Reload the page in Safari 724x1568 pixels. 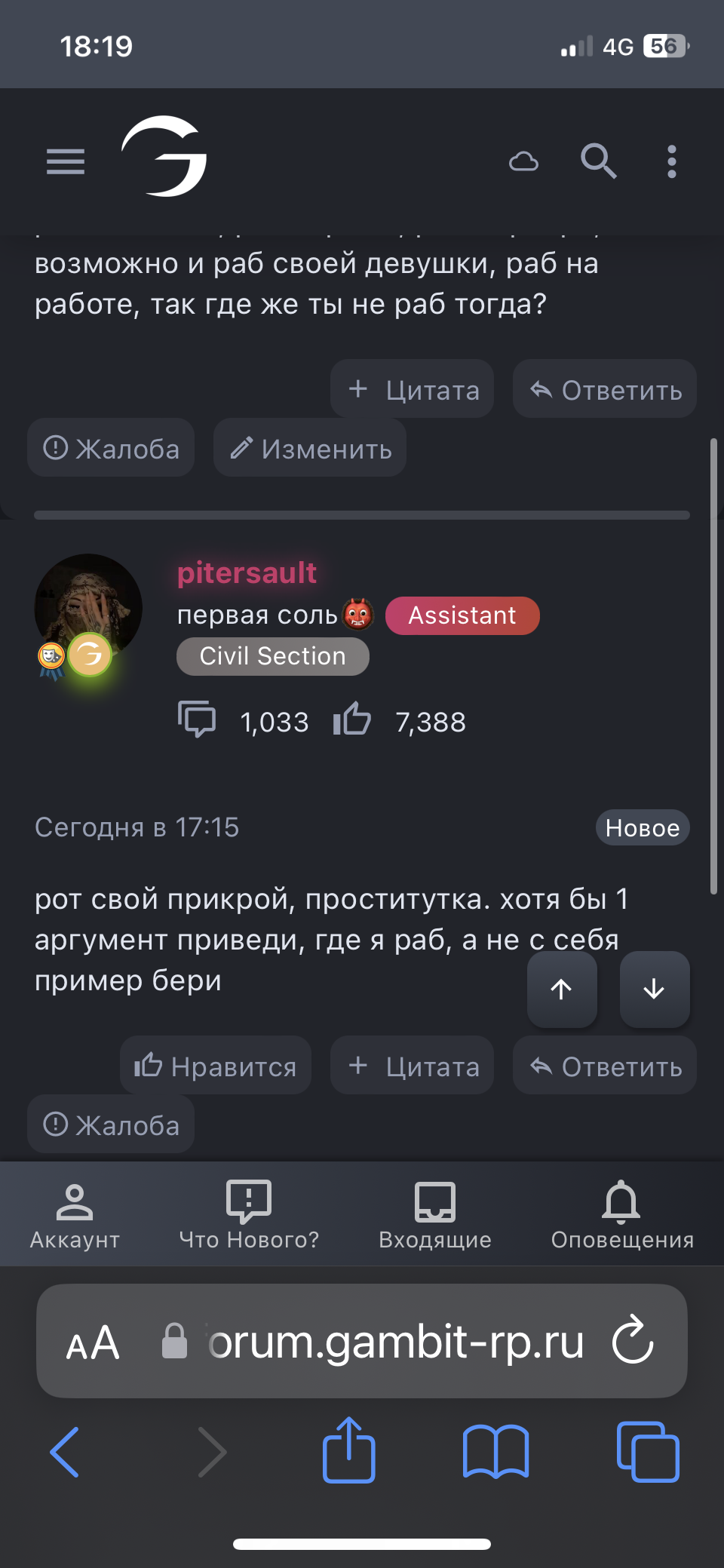pos(633,1342)
